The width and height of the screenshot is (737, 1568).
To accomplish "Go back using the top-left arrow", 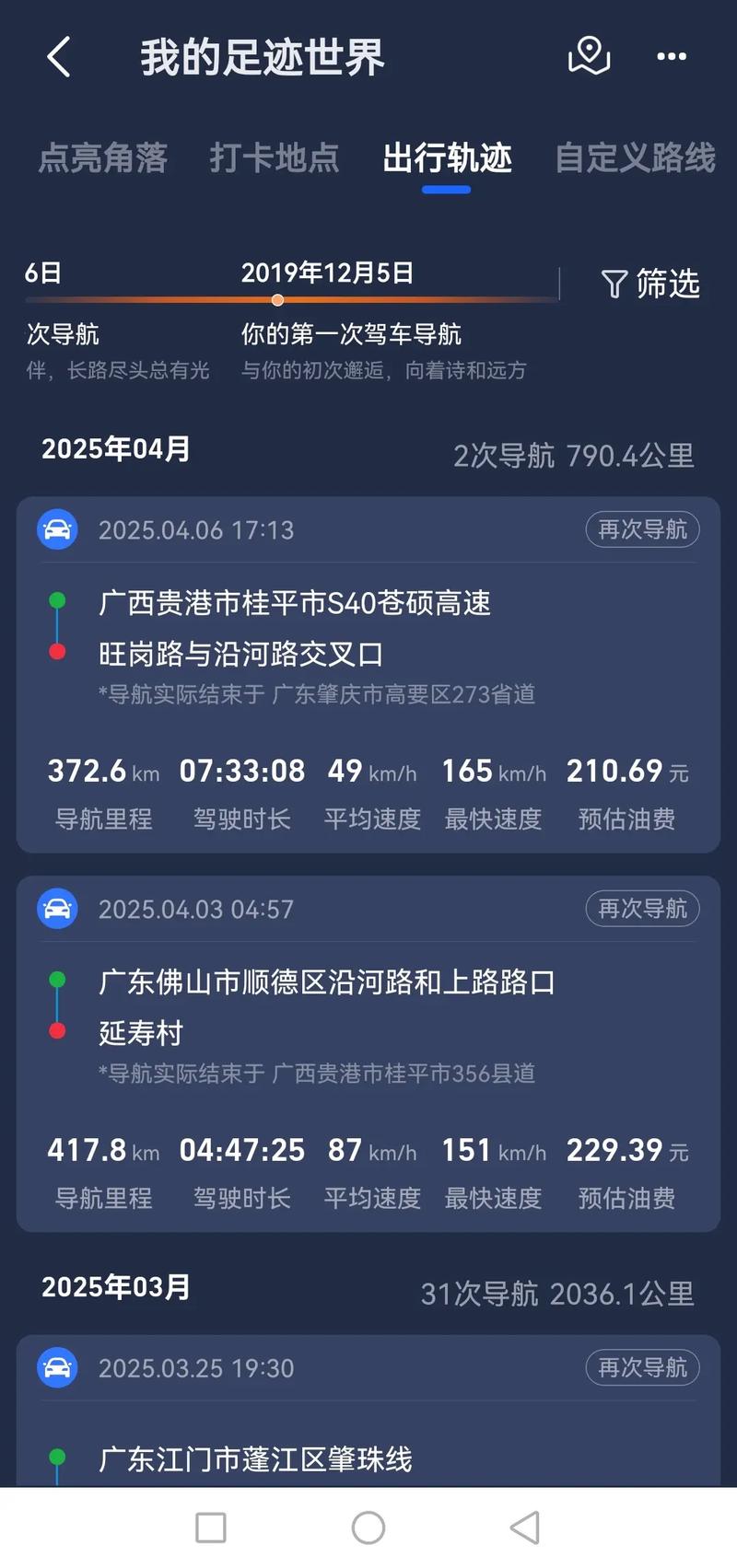I will (59, 57).
